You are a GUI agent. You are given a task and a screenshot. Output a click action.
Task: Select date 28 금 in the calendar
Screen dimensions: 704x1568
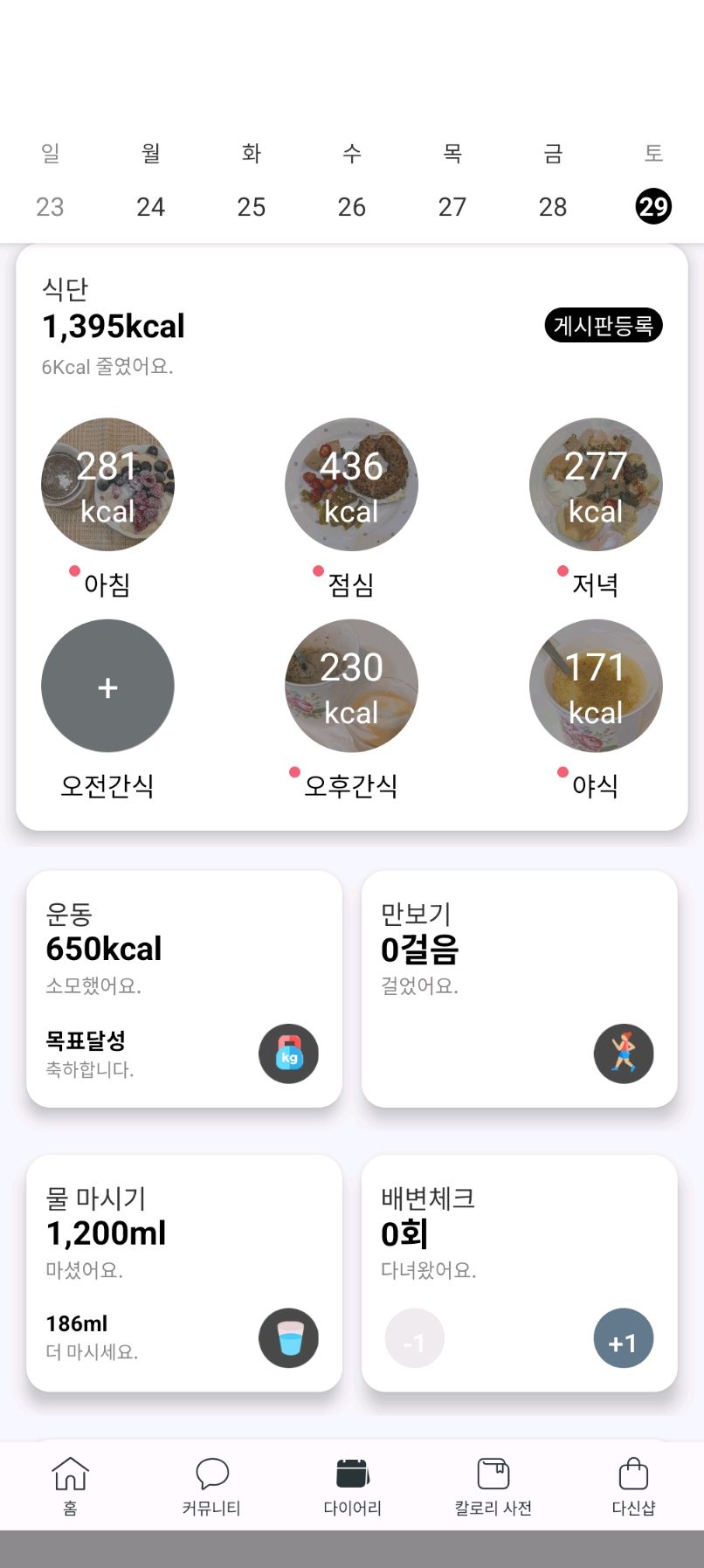coord(553,207)
